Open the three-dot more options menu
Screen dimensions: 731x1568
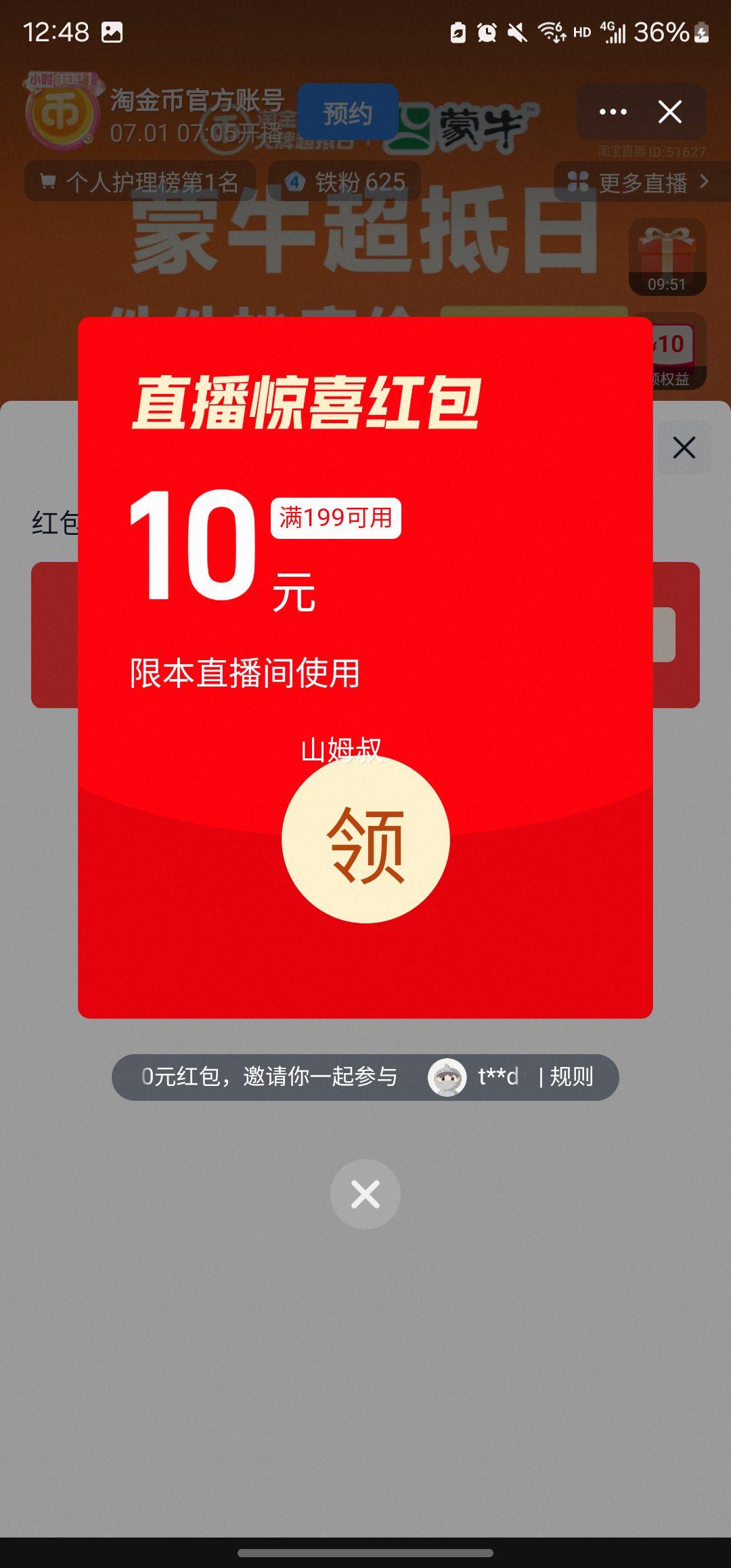(x=613, y=112)
